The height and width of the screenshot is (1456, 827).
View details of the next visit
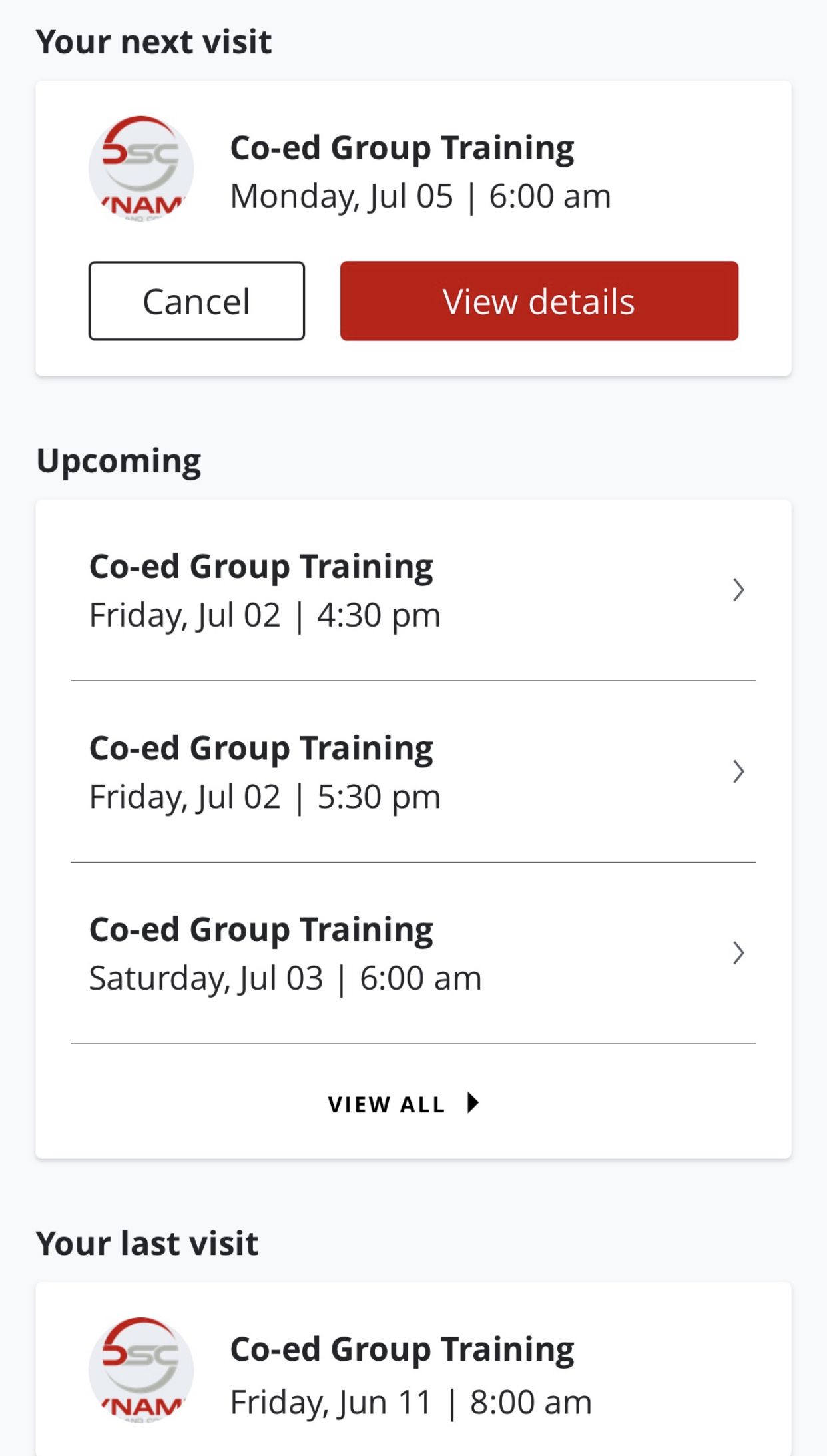(539, 301)
